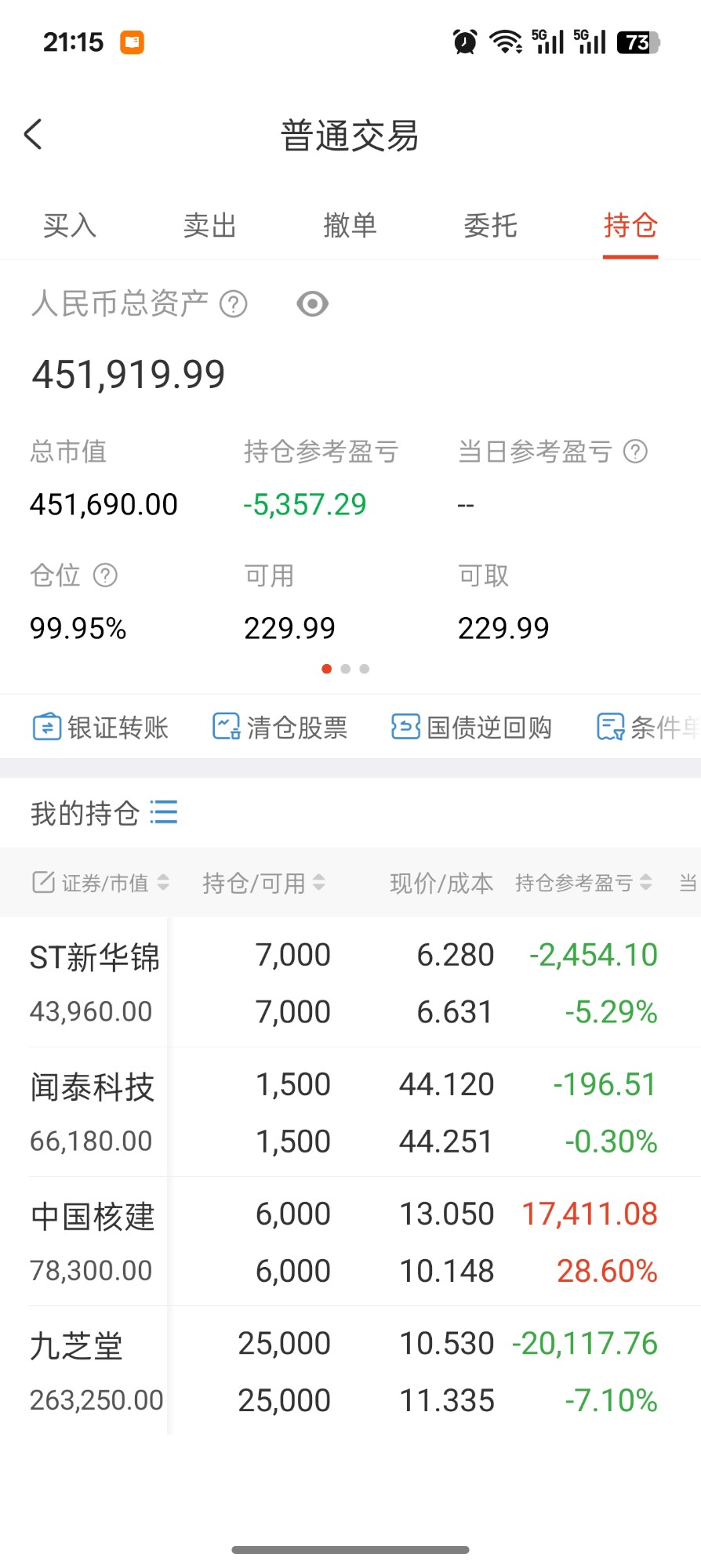Open the 撤单 tab
This screenshot has width=701, height=1568.
point(350,226)
